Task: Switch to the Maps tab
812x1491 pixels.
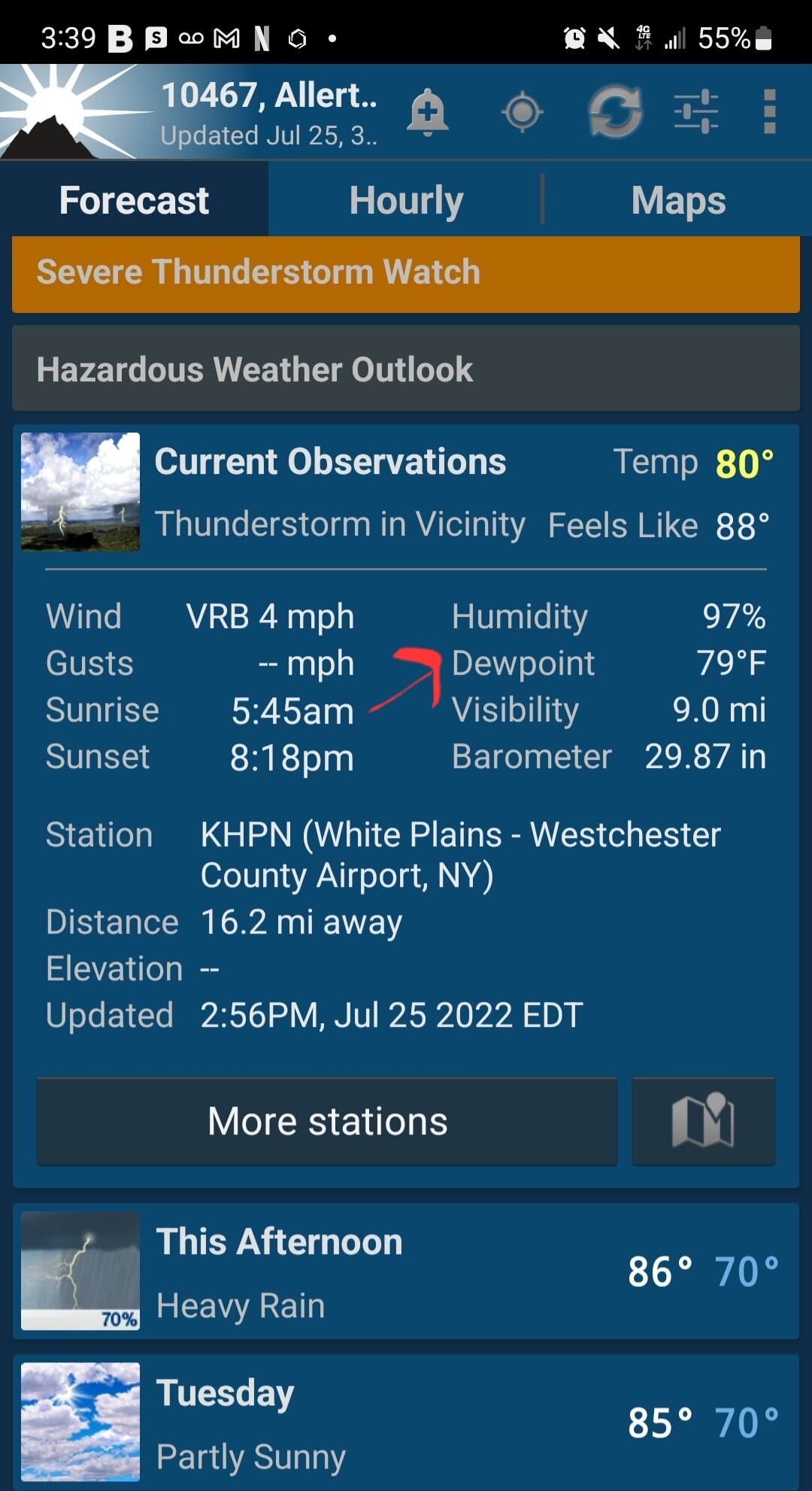Action: point(678,201)
